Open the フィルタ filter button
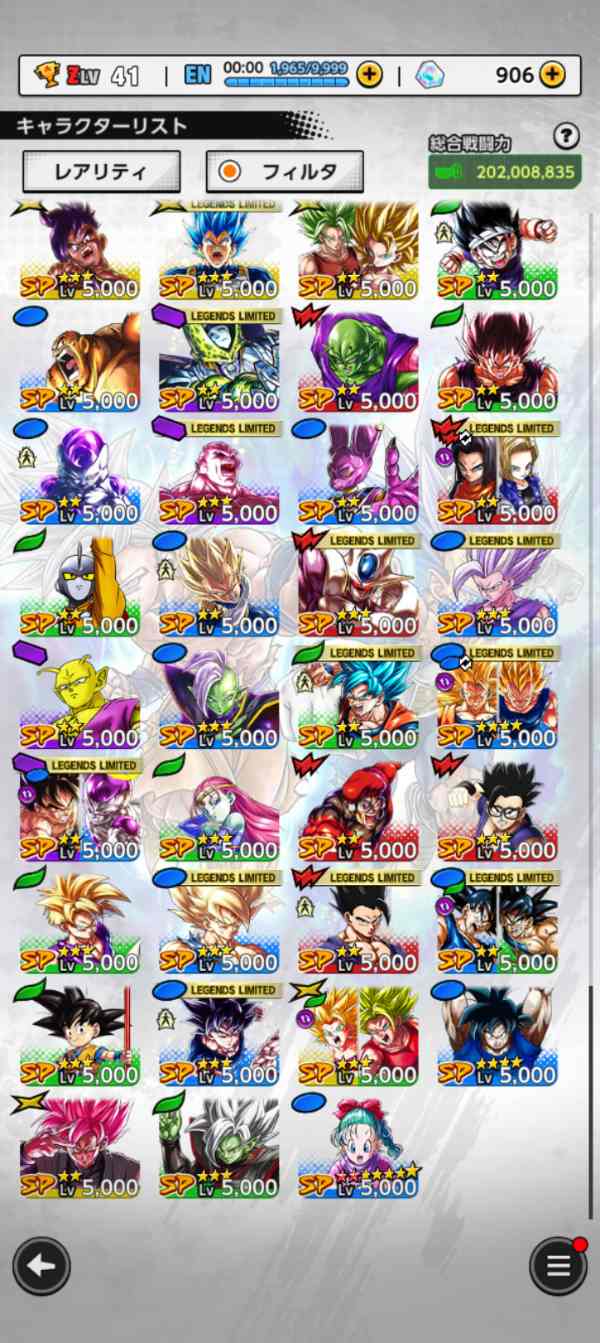 pyautogui.click(x=284, y=171)
